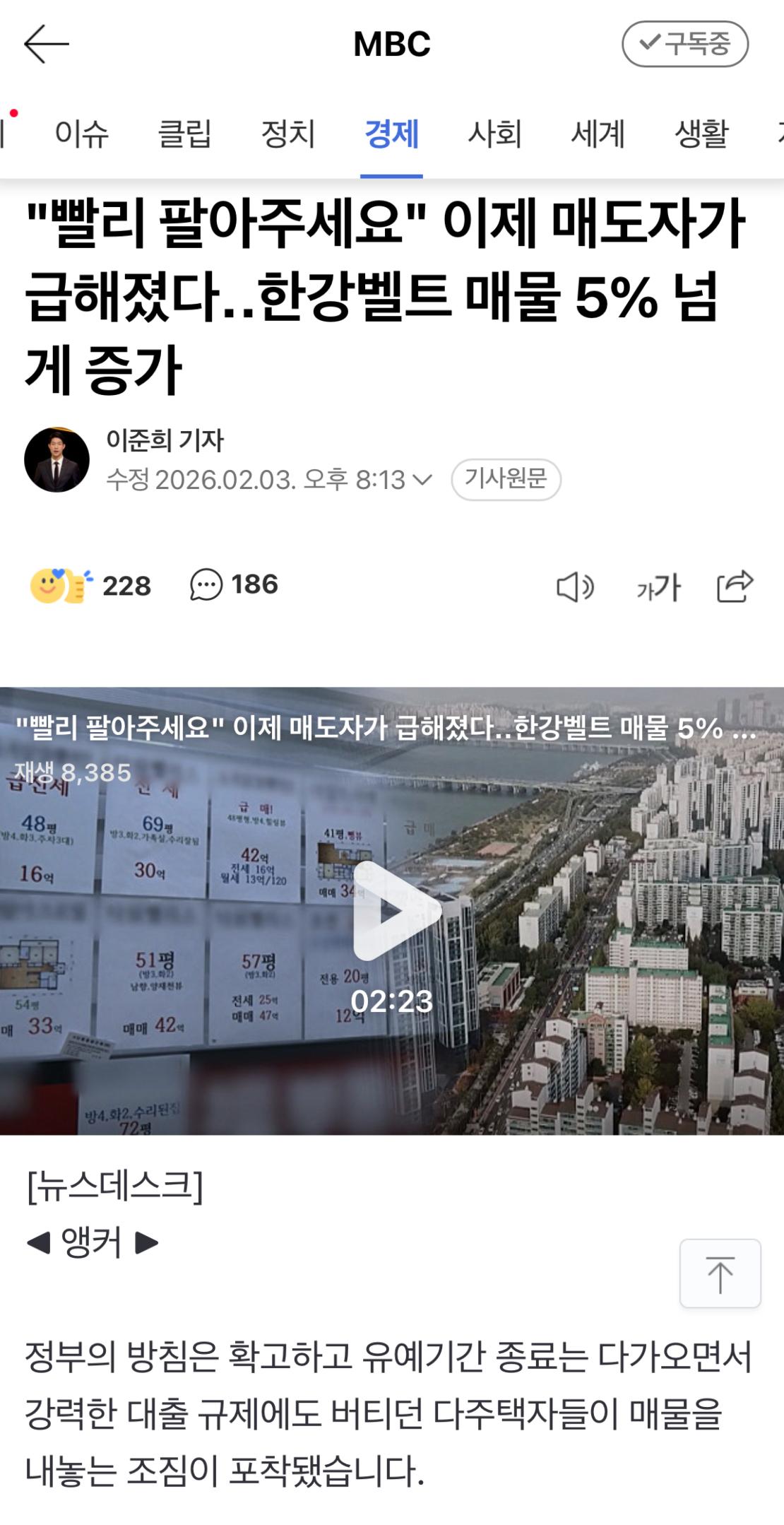Share this article
Viewport: 784px width, 1525px height.
(x=735, y=586)
